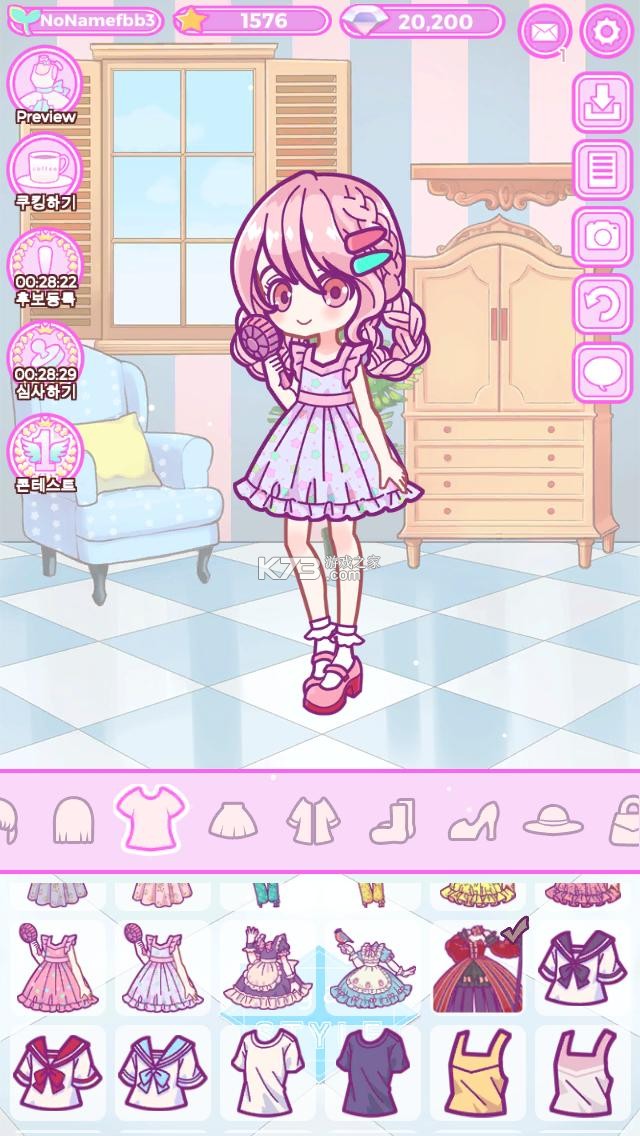640x1136 pixels.
Task: Save the outfit with the download icon
Action: [602, 102]
